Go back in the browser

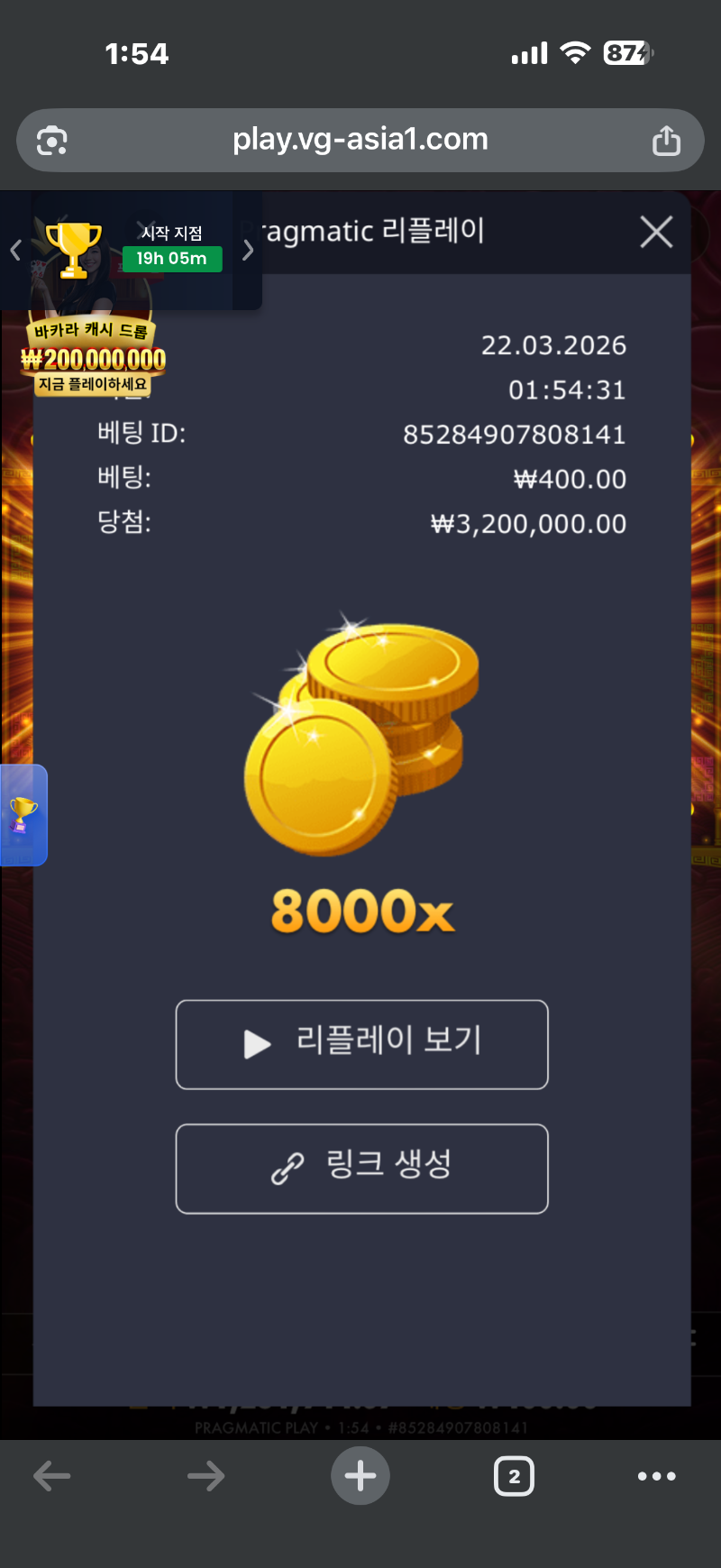tap(51, 1476)
